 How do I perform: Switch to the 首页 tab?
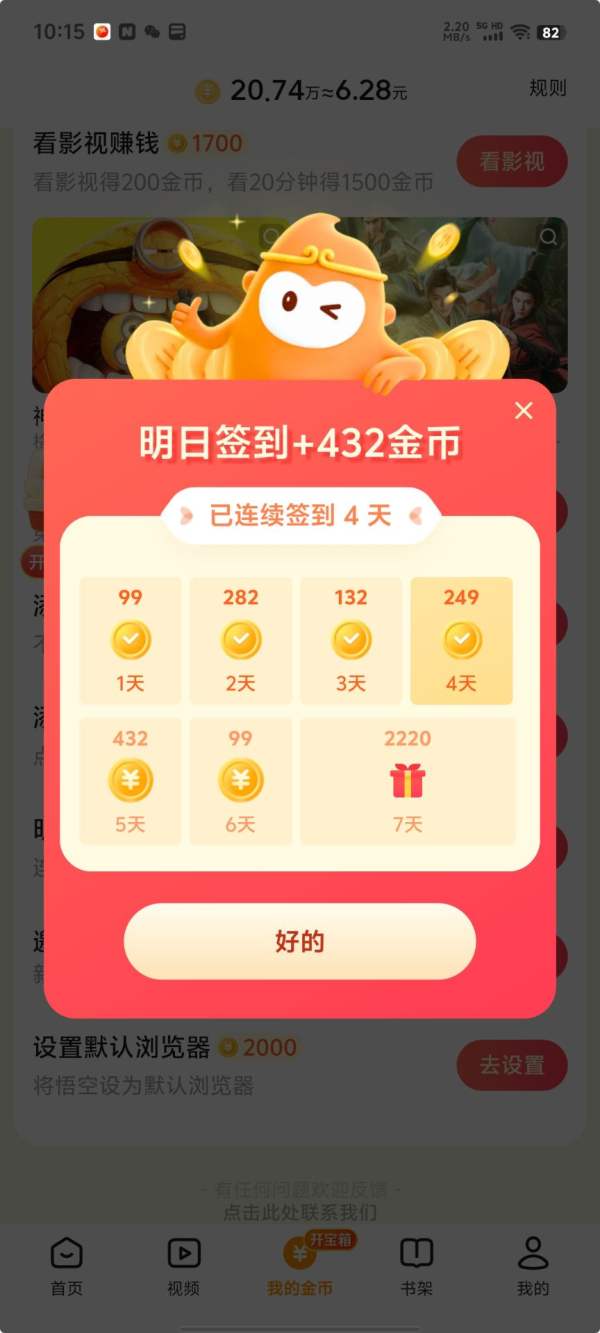click(x=67, y=1265)
